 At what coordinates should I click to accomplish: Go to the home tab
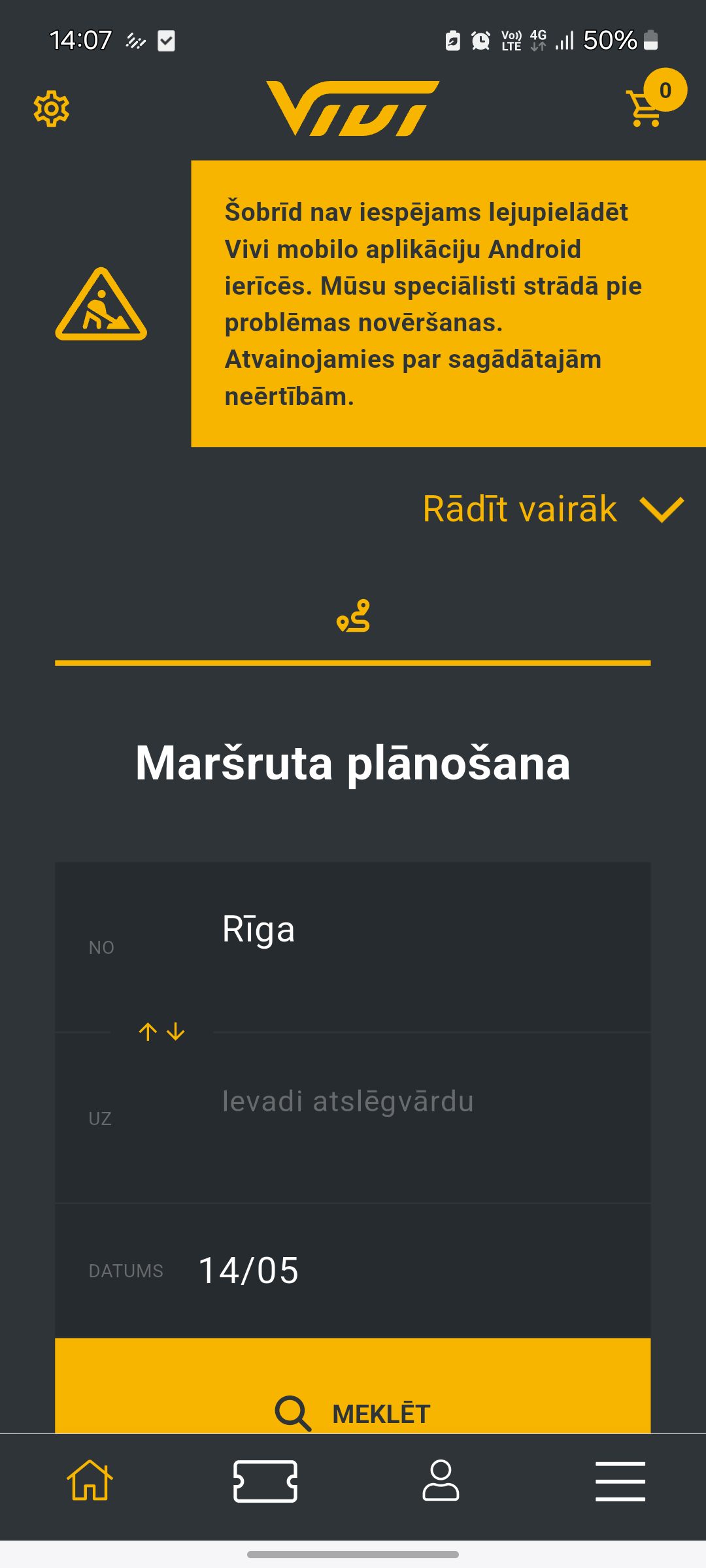[90, 1480]
